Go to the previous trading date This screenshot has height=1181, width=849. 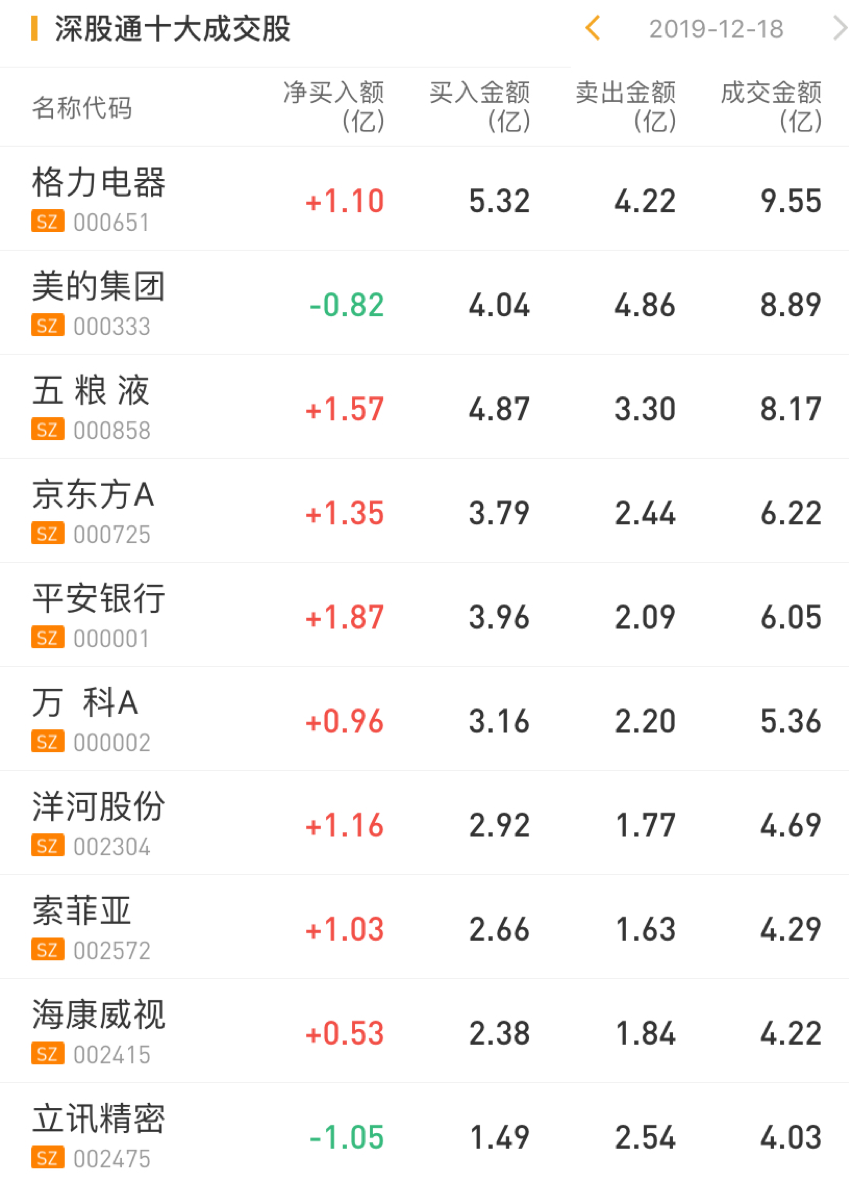(x=593, y=29)
